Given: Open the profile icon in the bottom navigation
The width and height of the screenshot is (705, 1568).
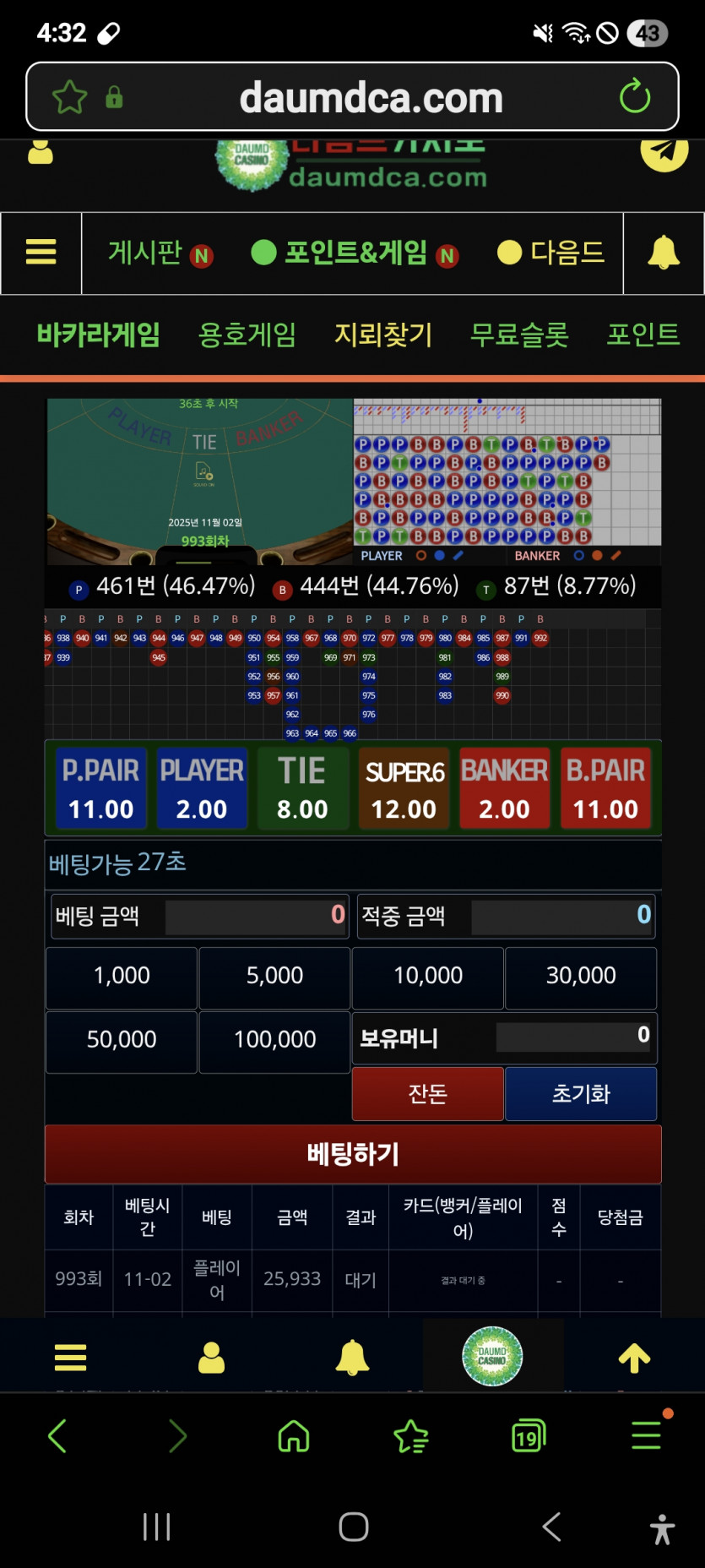Looking at the screenshot, I should pyautogui.click(x=211, y=1355).
